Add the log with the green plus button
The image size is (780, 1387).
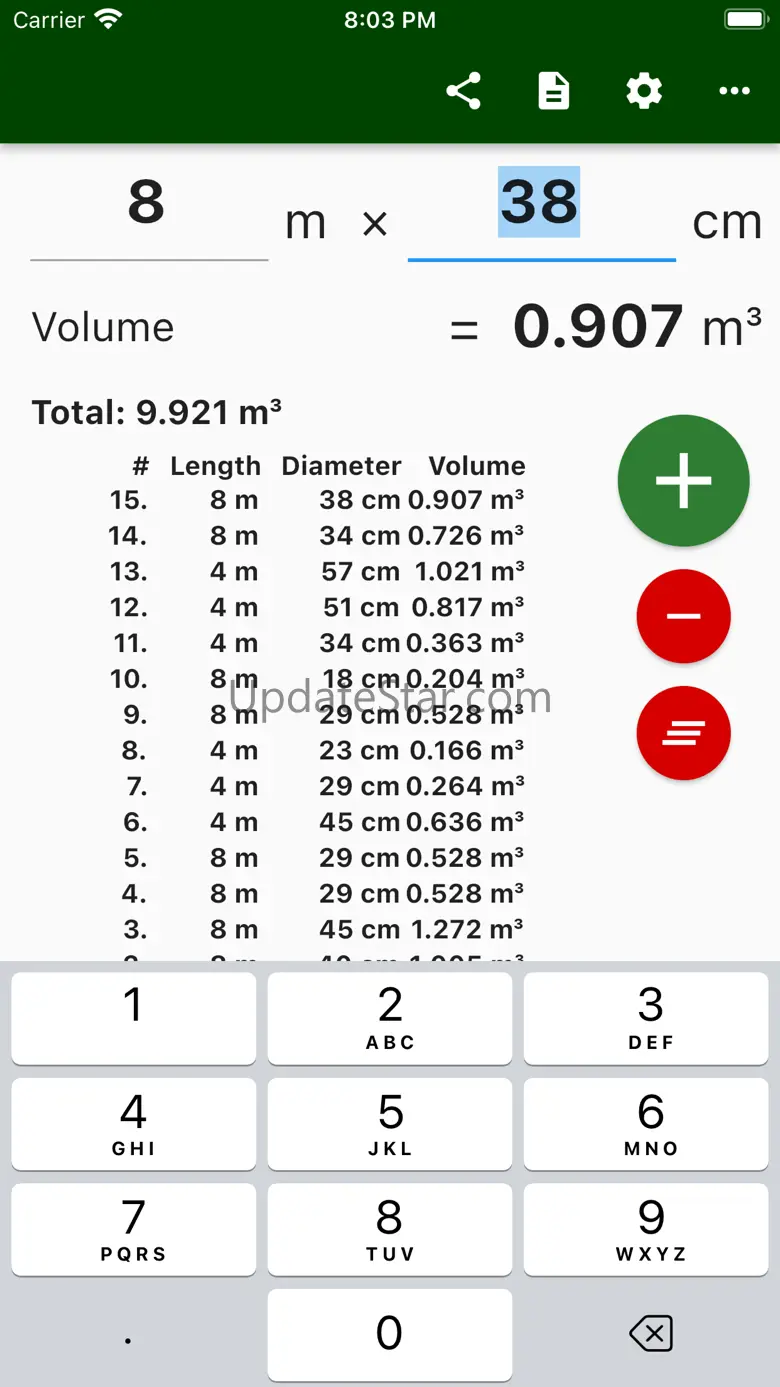point(683,481)
